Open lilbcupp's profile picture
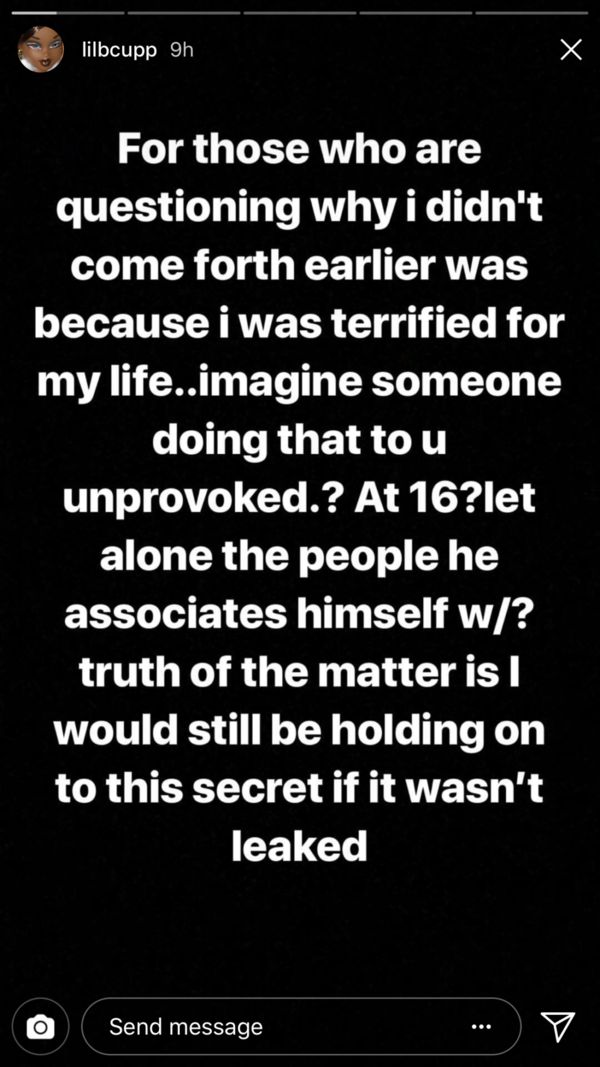Screen dimensions: 600x1067 click(x=41, y=49)
